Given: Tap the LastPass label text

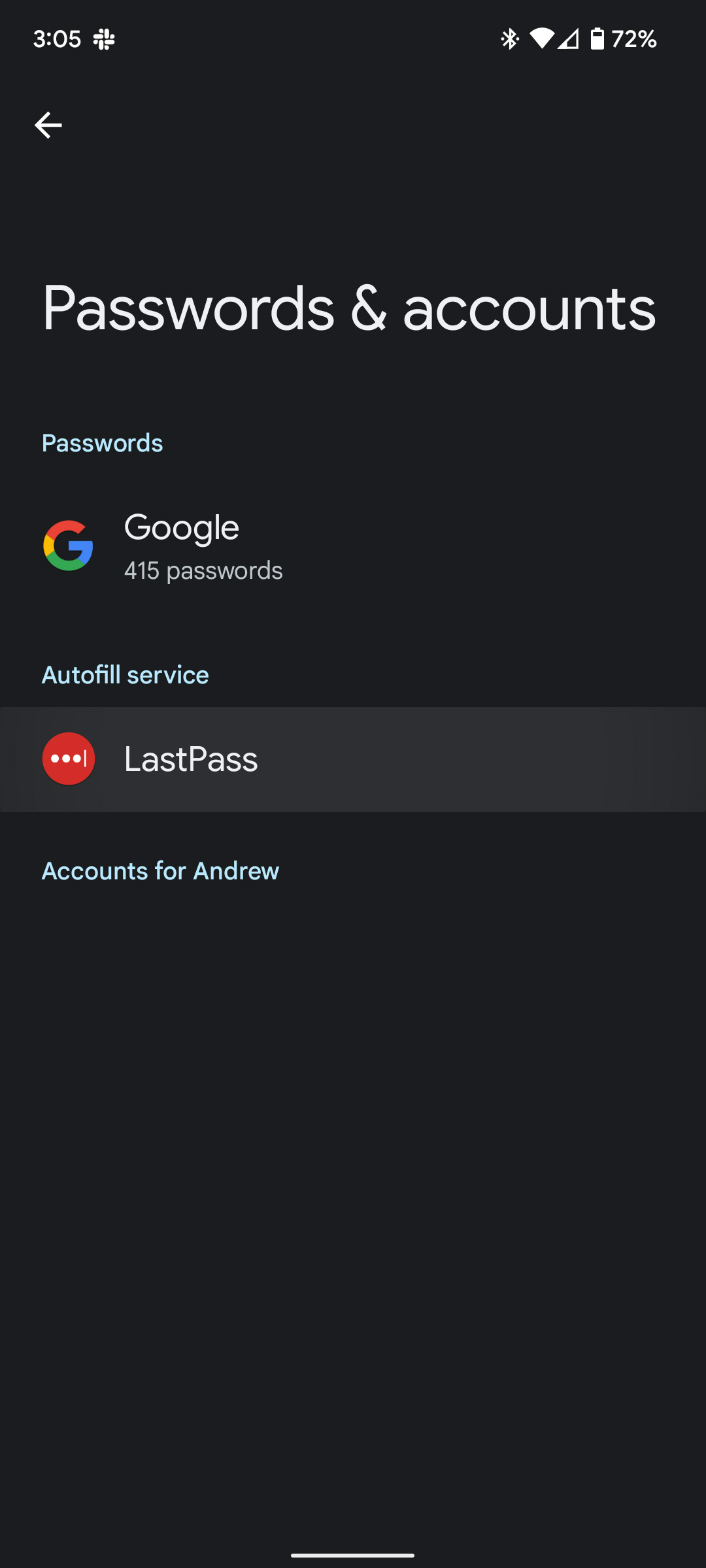Looking at the screenshot, I should (x=190, y=759).
